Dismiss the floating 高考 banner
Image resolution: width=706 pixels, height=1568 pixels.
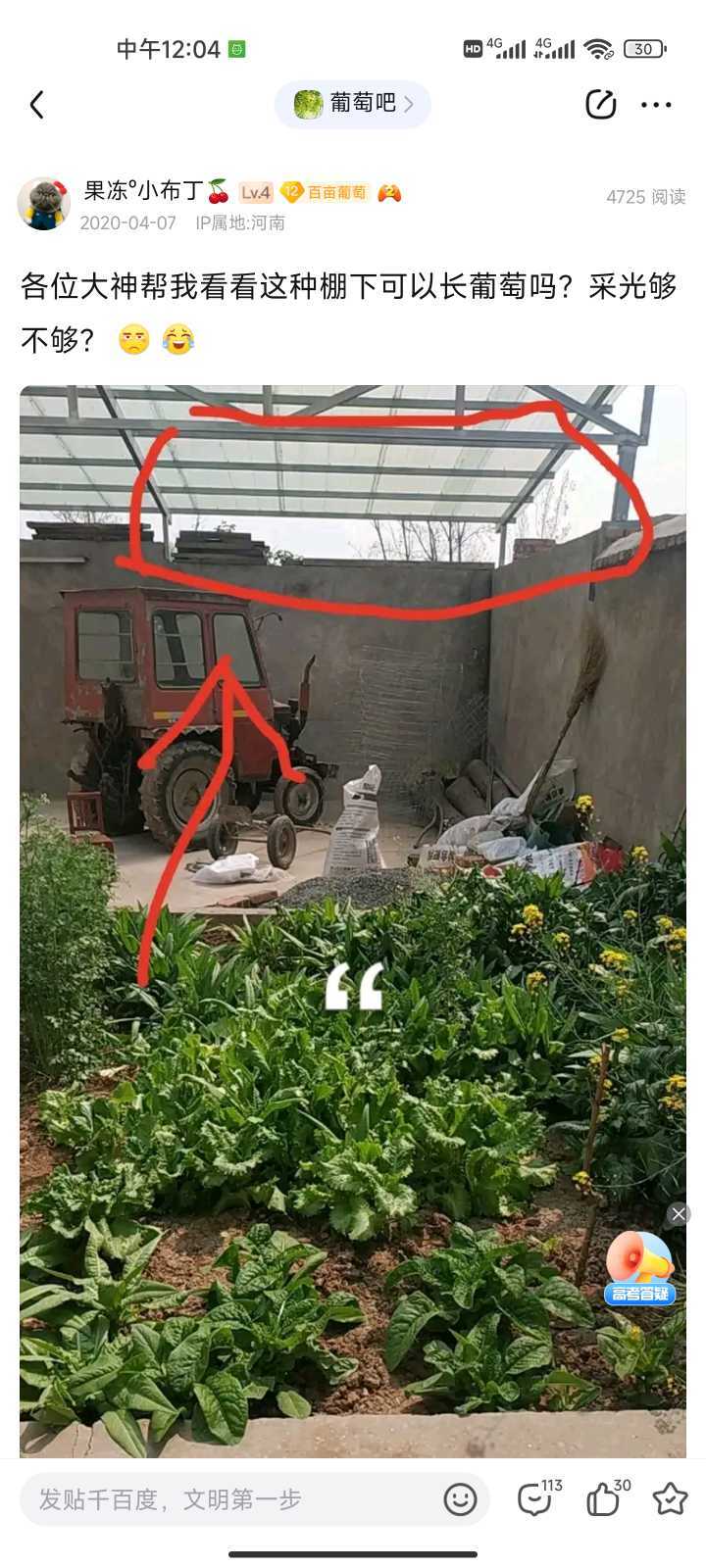pos(679,1214)
